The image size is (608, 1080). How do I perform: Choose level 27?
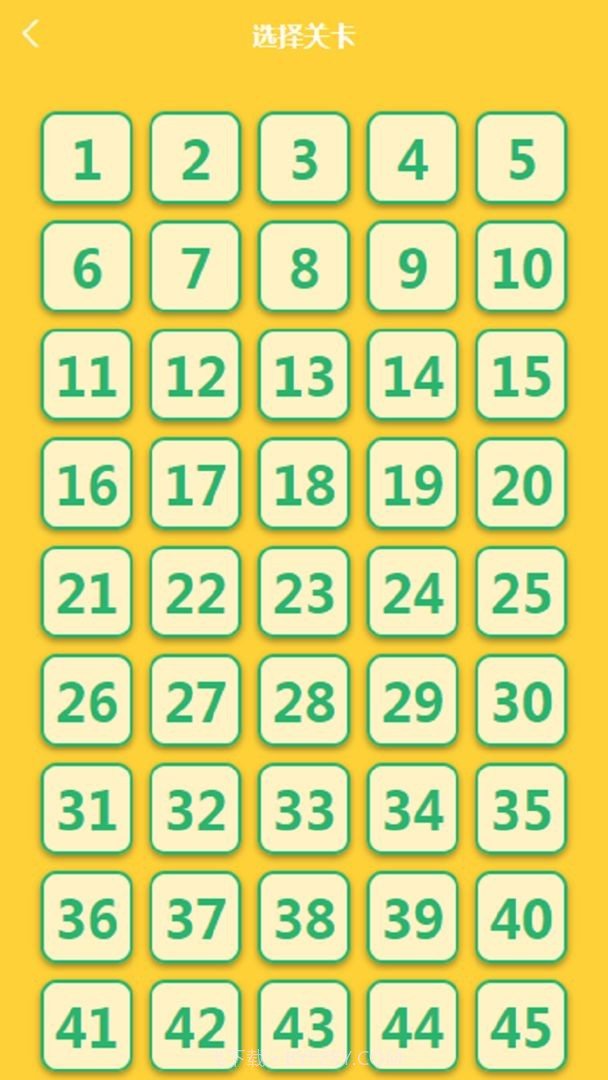[x=195, y=701]
